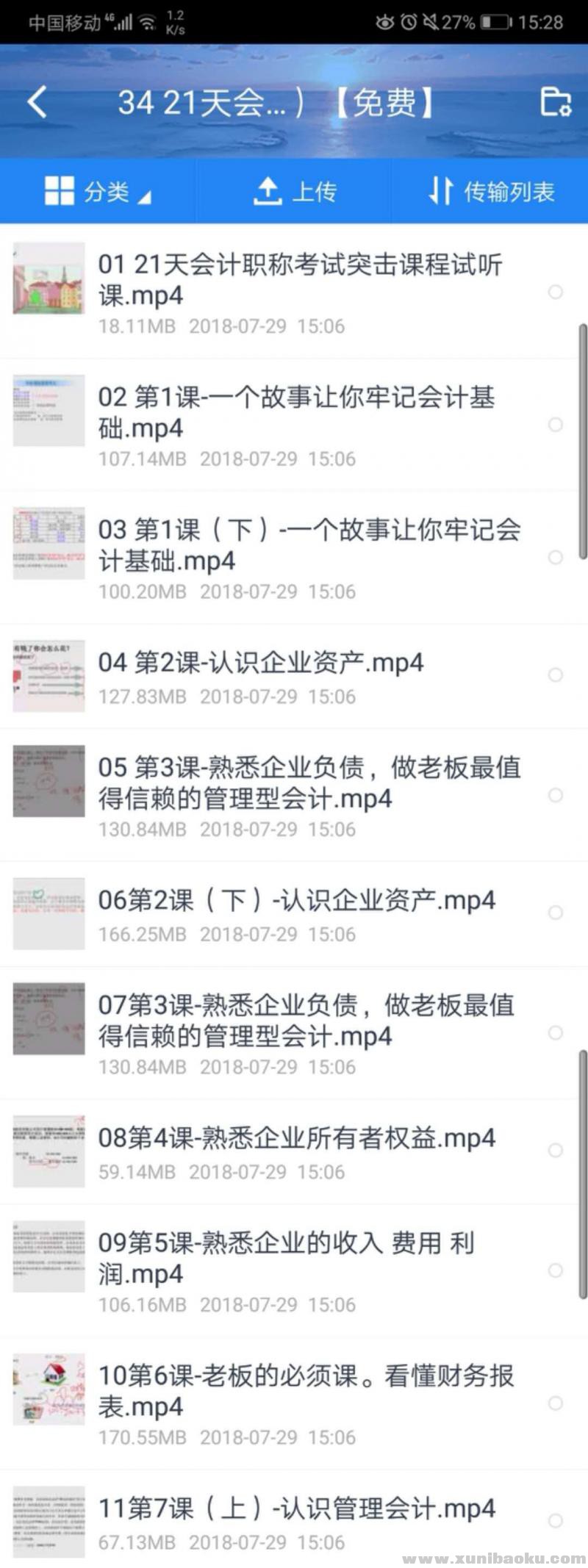The height and width of the screenshot is (1568, 588).
Task: Open the 分类 sort dropdown
Action: pyautogui.click(x=103, y=191)
